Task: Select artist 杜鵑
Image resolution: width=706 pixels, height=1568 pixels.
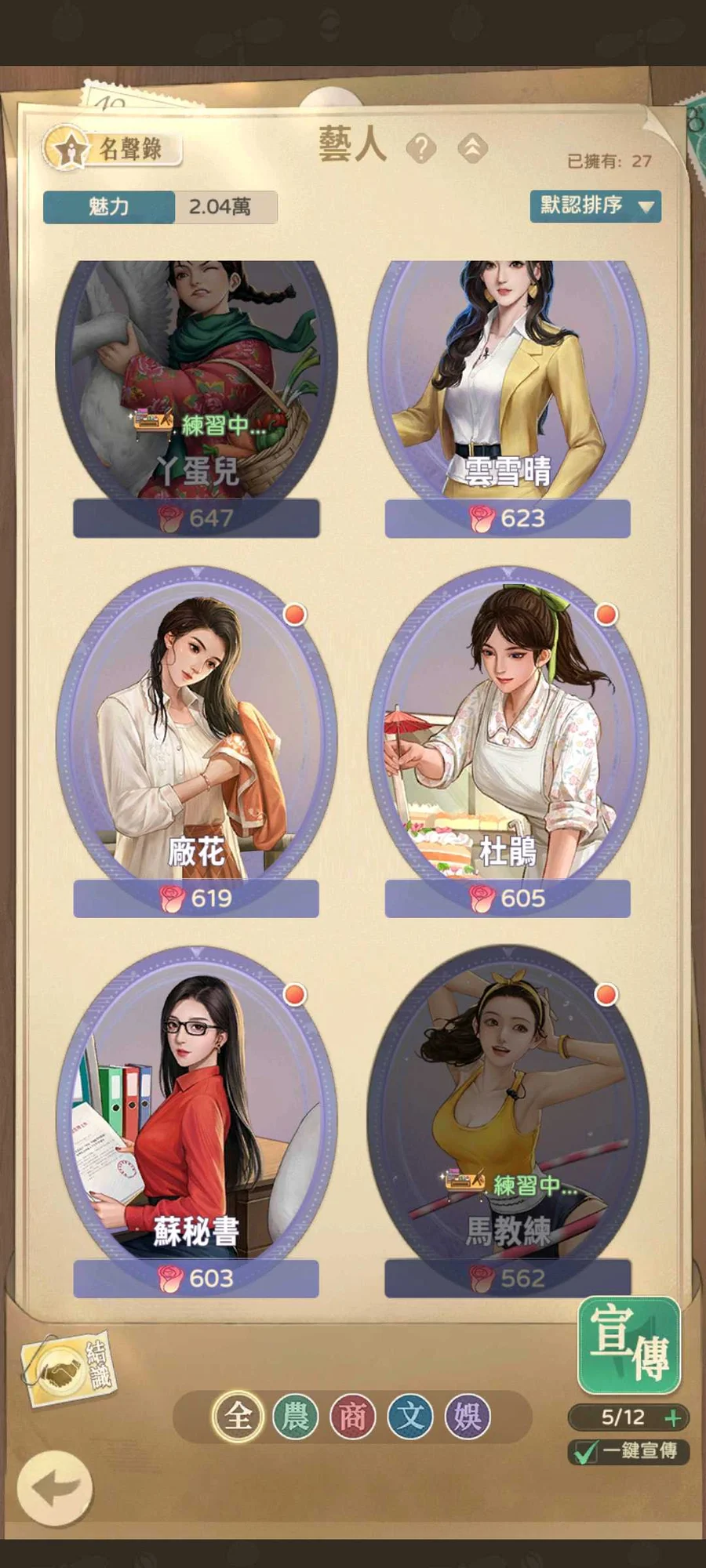Action: pos(508,742)
